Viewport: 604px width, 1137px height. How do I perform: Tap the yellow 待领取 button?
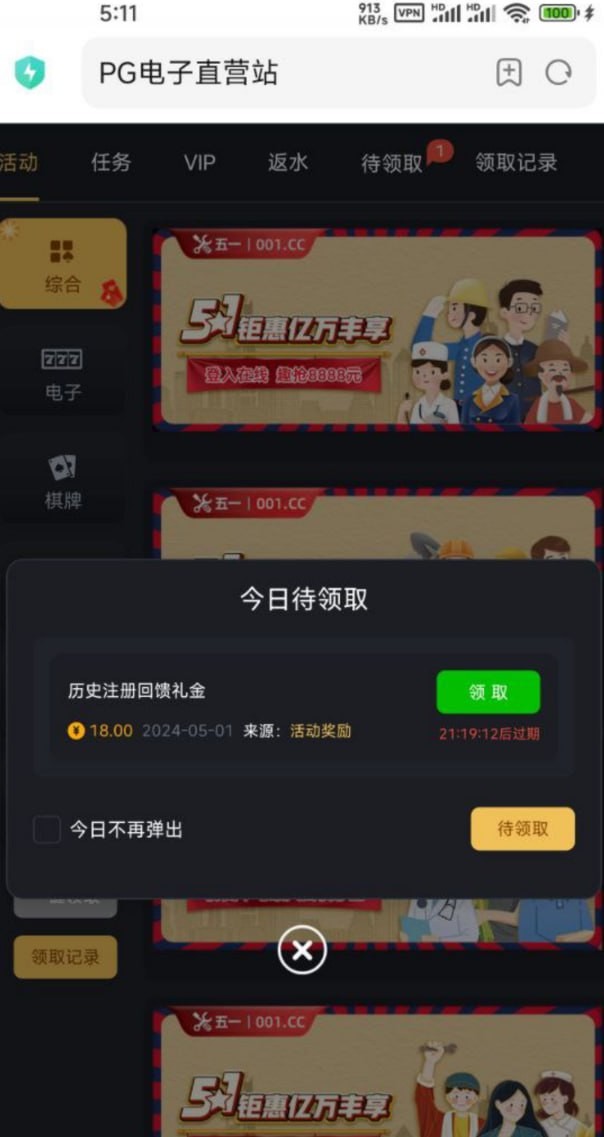pos(522,829)
